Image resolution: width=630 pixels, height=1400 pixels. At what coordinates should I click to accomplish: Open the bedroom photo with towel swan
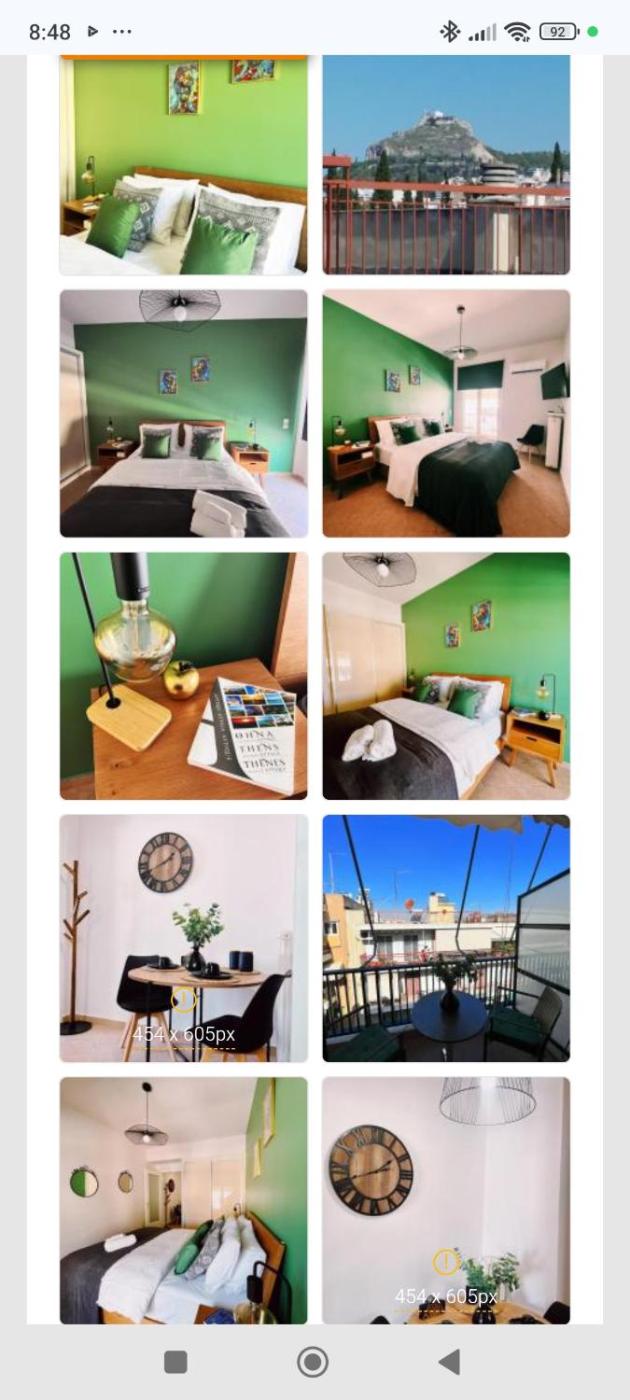pyautogui.click(x=446, y=676)
